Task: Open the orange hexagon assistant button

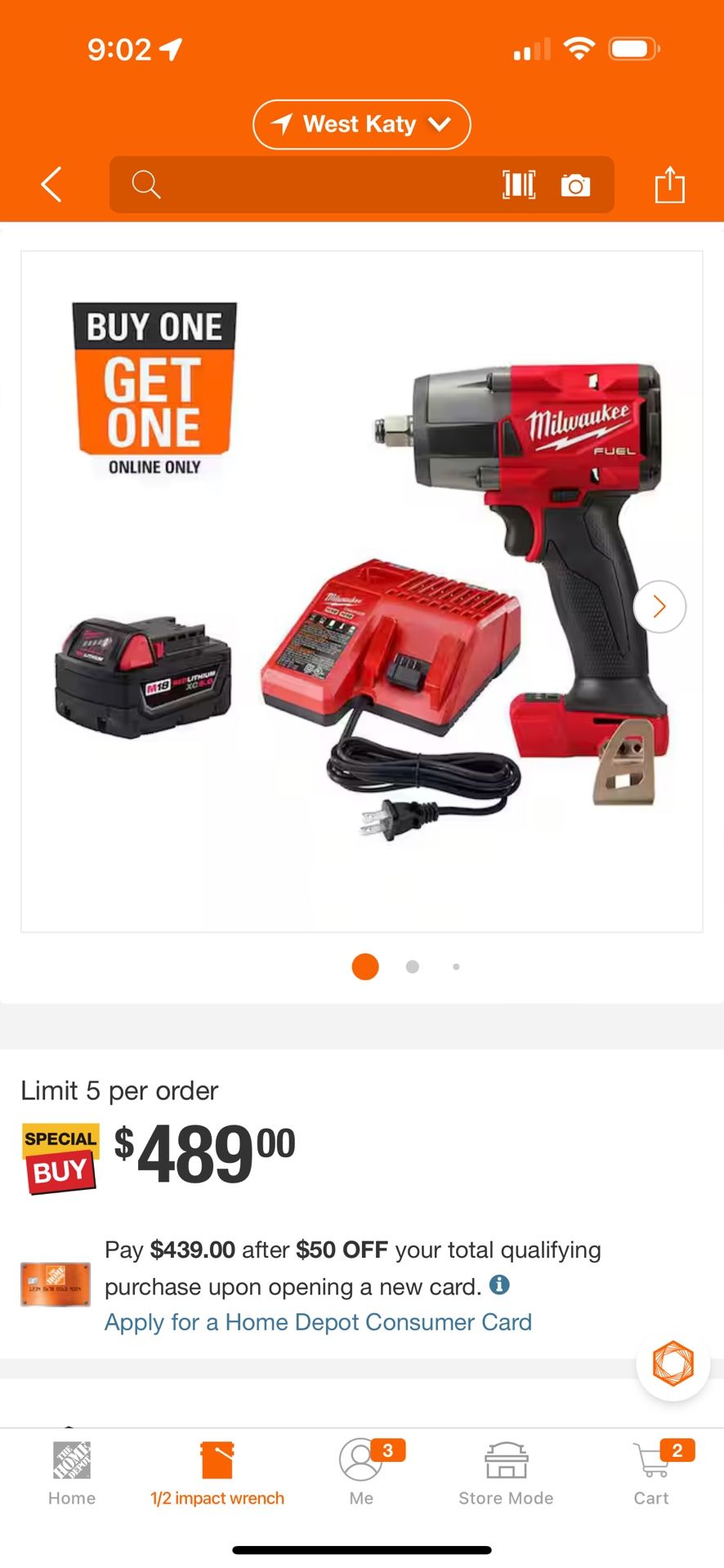Action: click(x=673, y=1363)
